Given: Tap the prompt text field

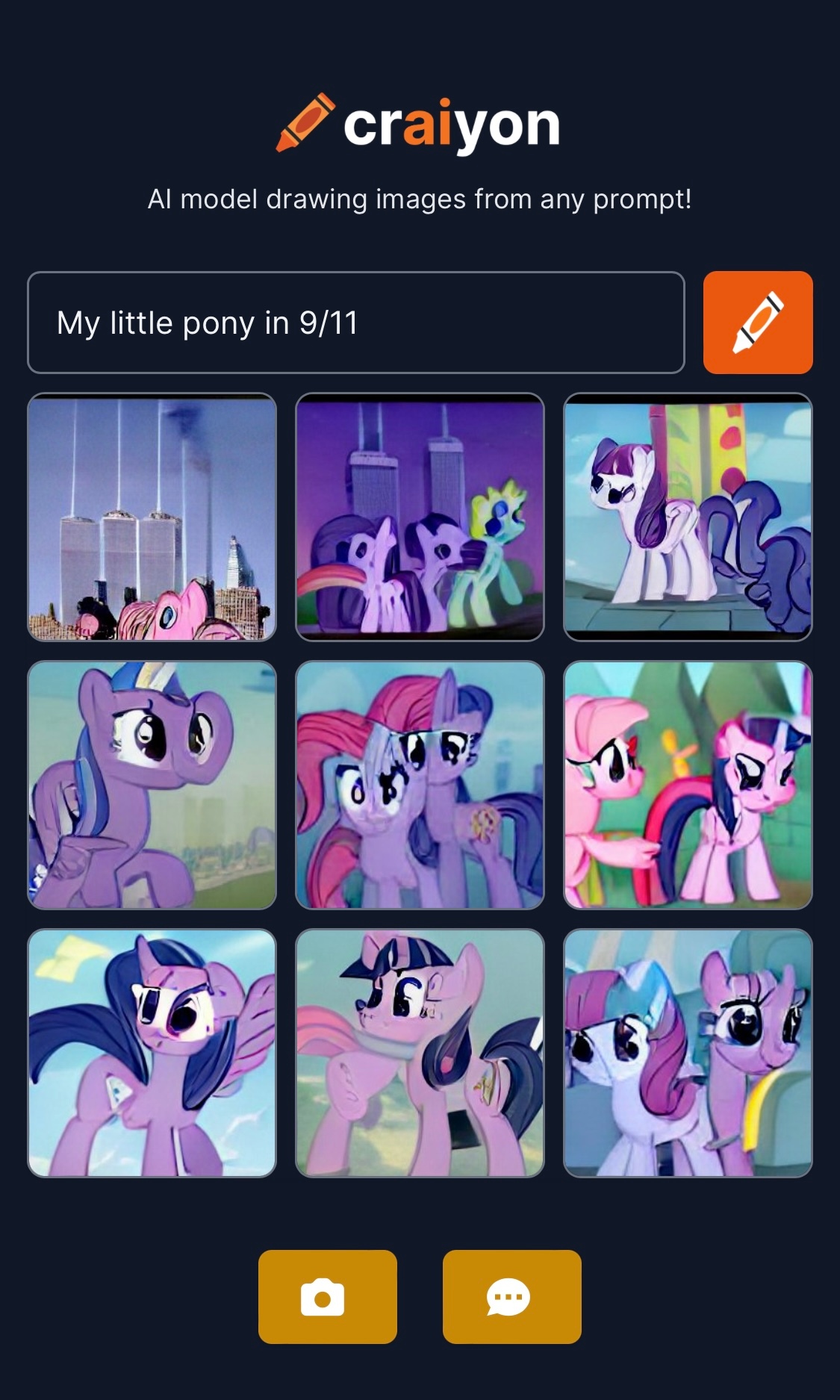Looking at the screenshot, I should (x=355, y=323).
